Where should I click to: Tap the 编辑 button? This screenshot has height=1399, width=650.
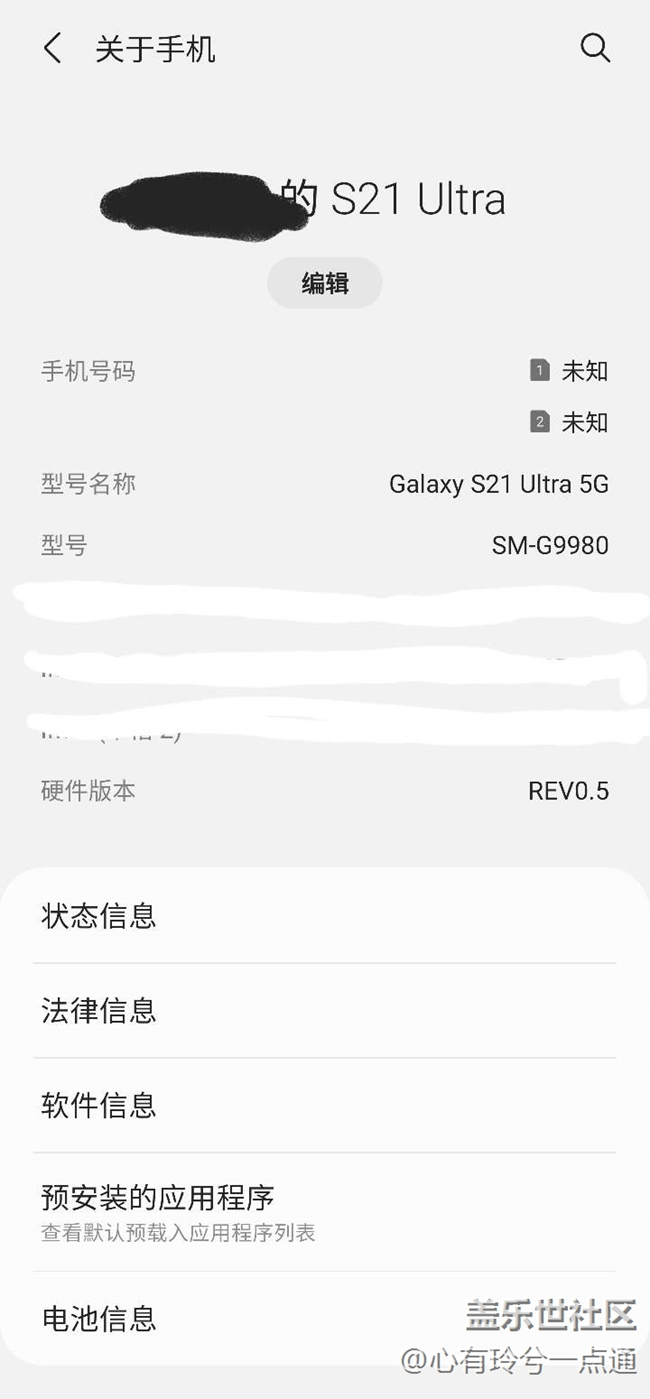coord(325,283)
